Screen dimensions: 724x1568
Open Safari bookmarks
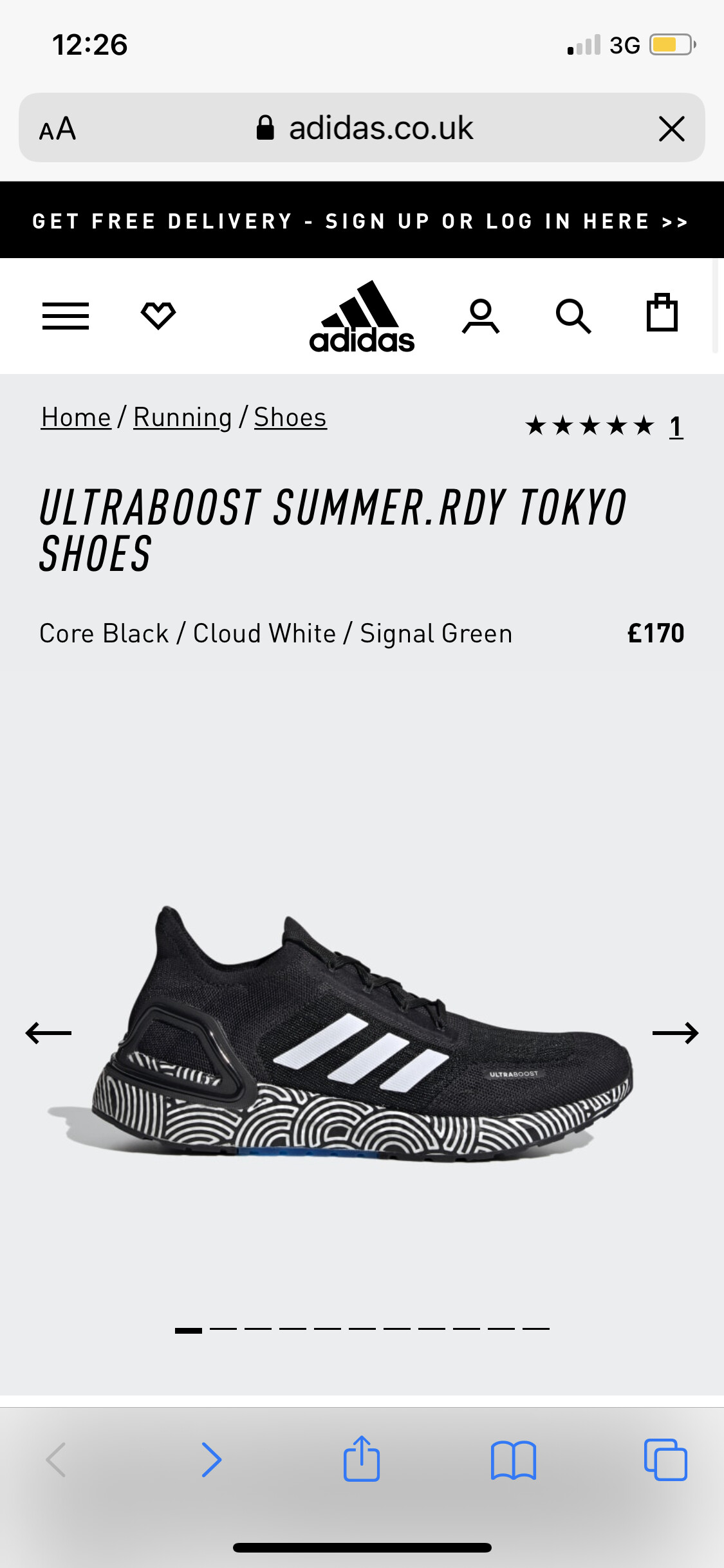(513, 1460)
